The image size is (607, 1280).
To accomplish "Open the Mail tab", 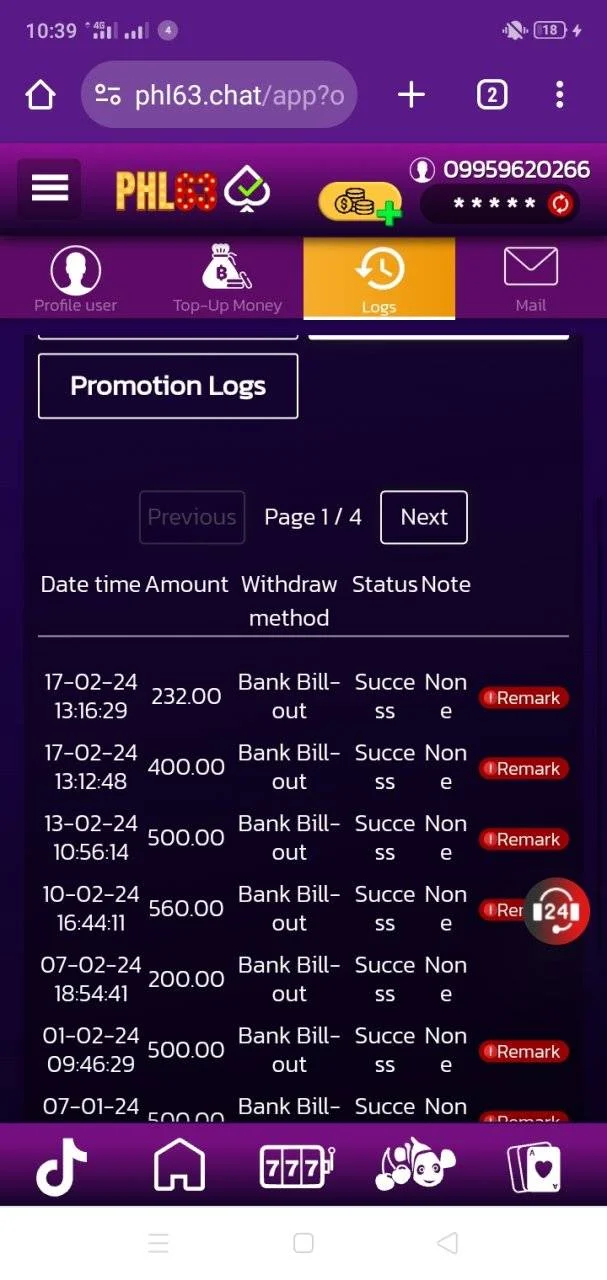I will [531, 279].
